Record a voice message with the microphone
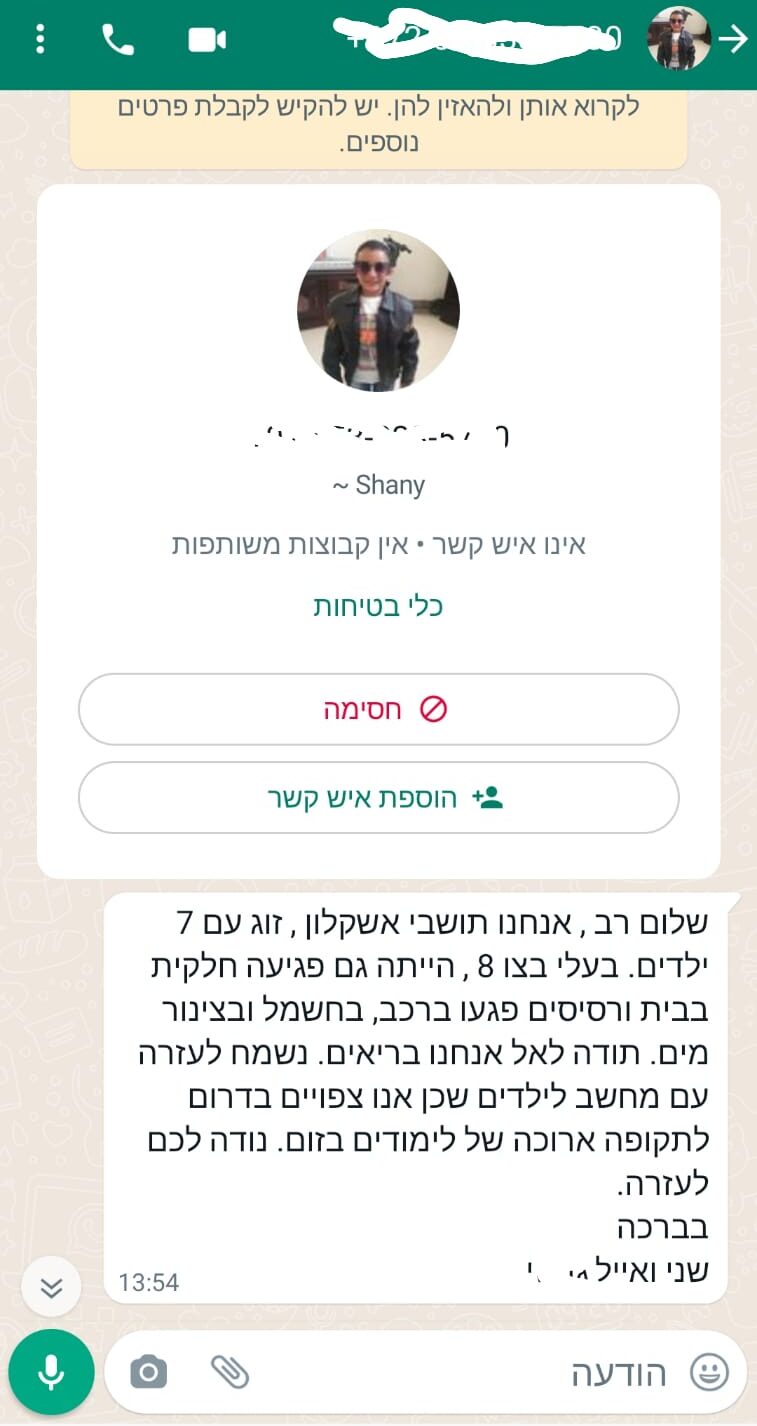757x1426 pixels. (51, 1373)
